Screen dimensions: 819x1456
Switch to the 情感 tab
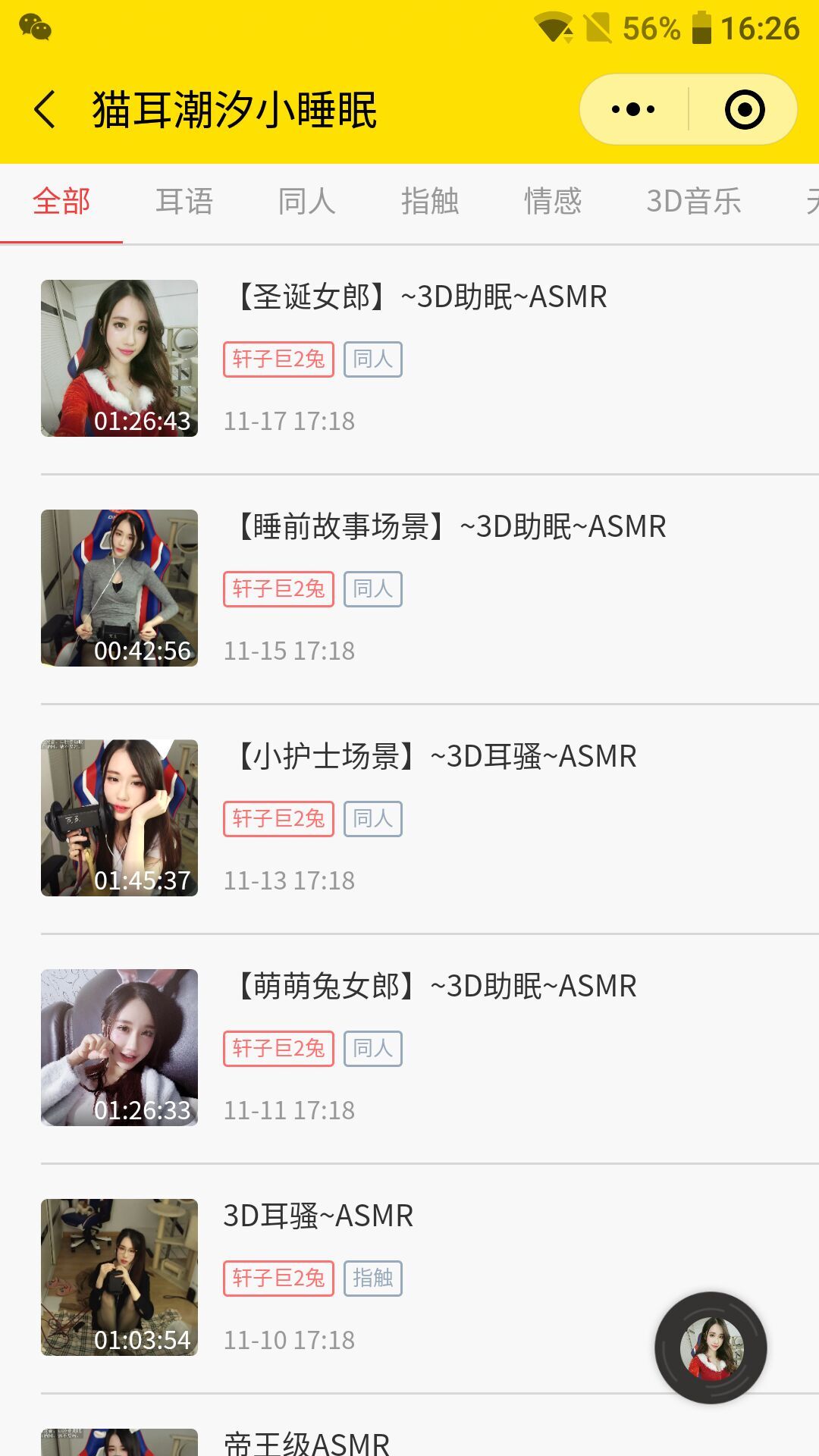coord(553,202)
